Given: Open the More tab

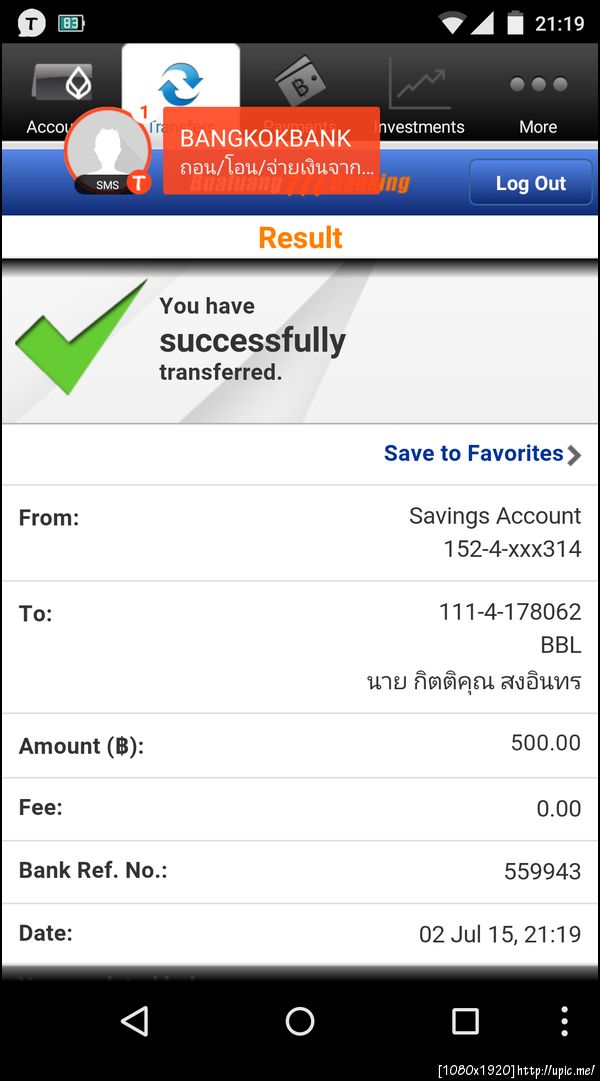Looking at the screenshot, I should point(538,97).
